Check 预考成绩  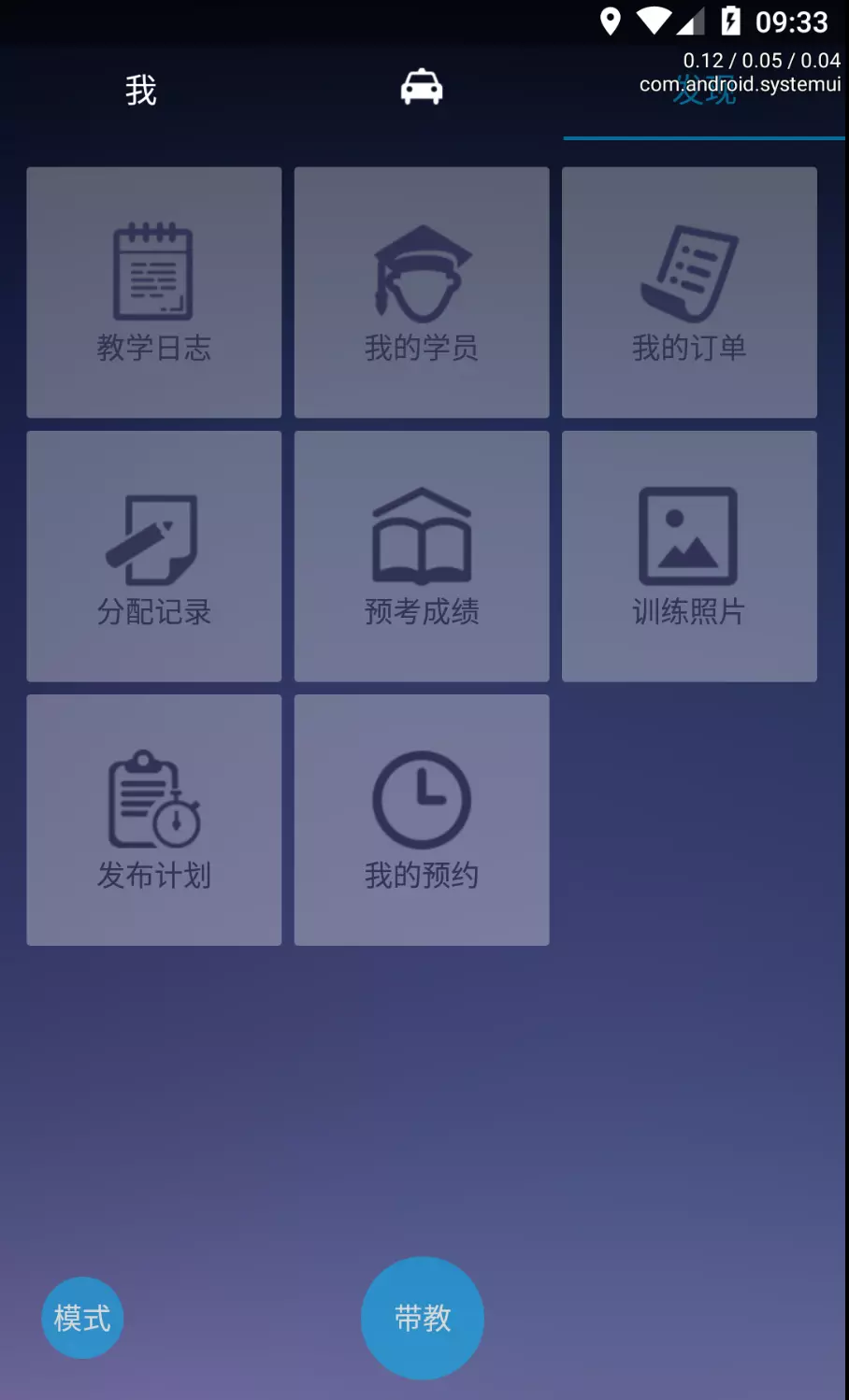pyautogui.click(x=422, y=556)
